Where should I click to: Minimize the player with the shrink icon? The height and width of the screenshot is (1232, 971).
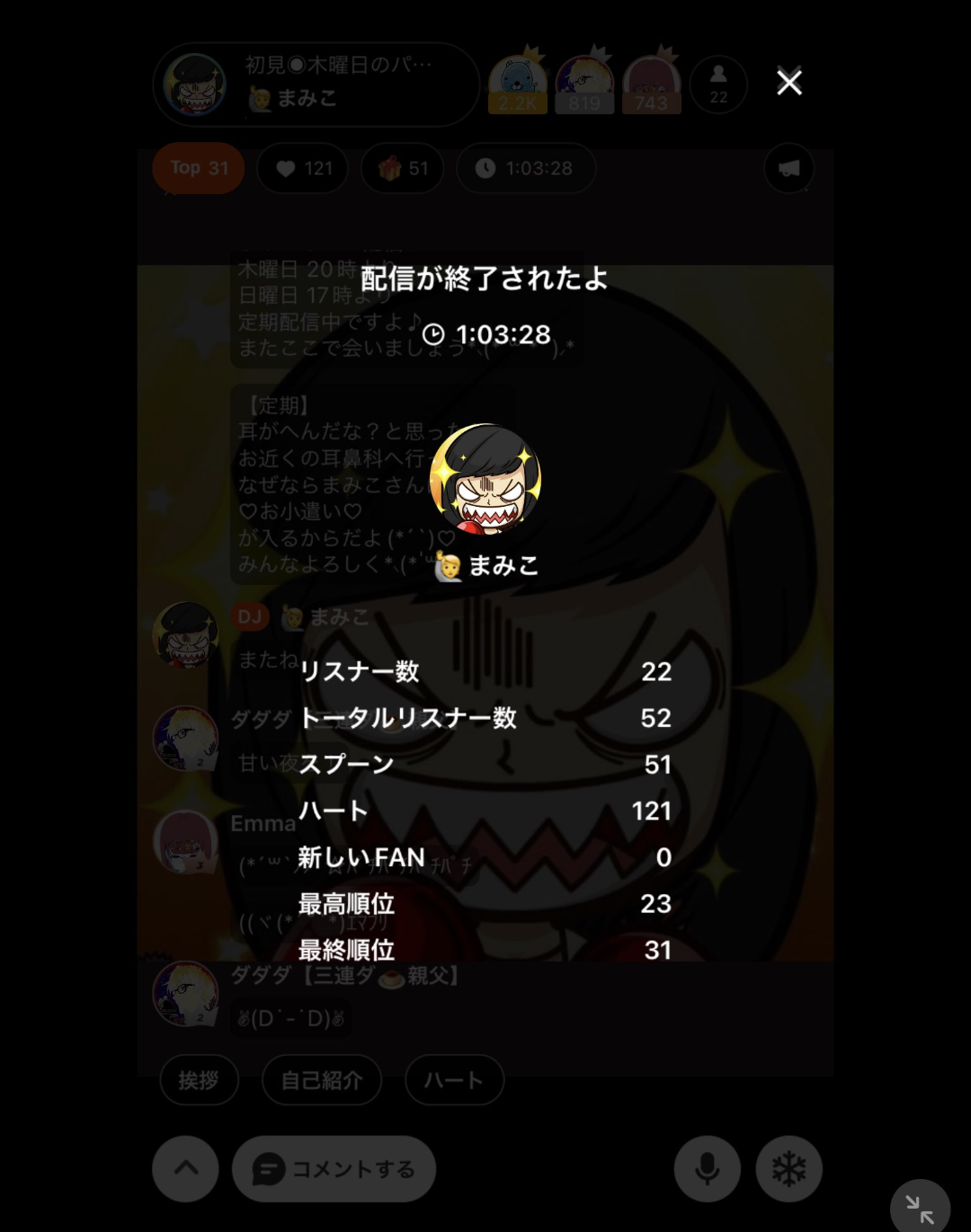[919, 1209]
